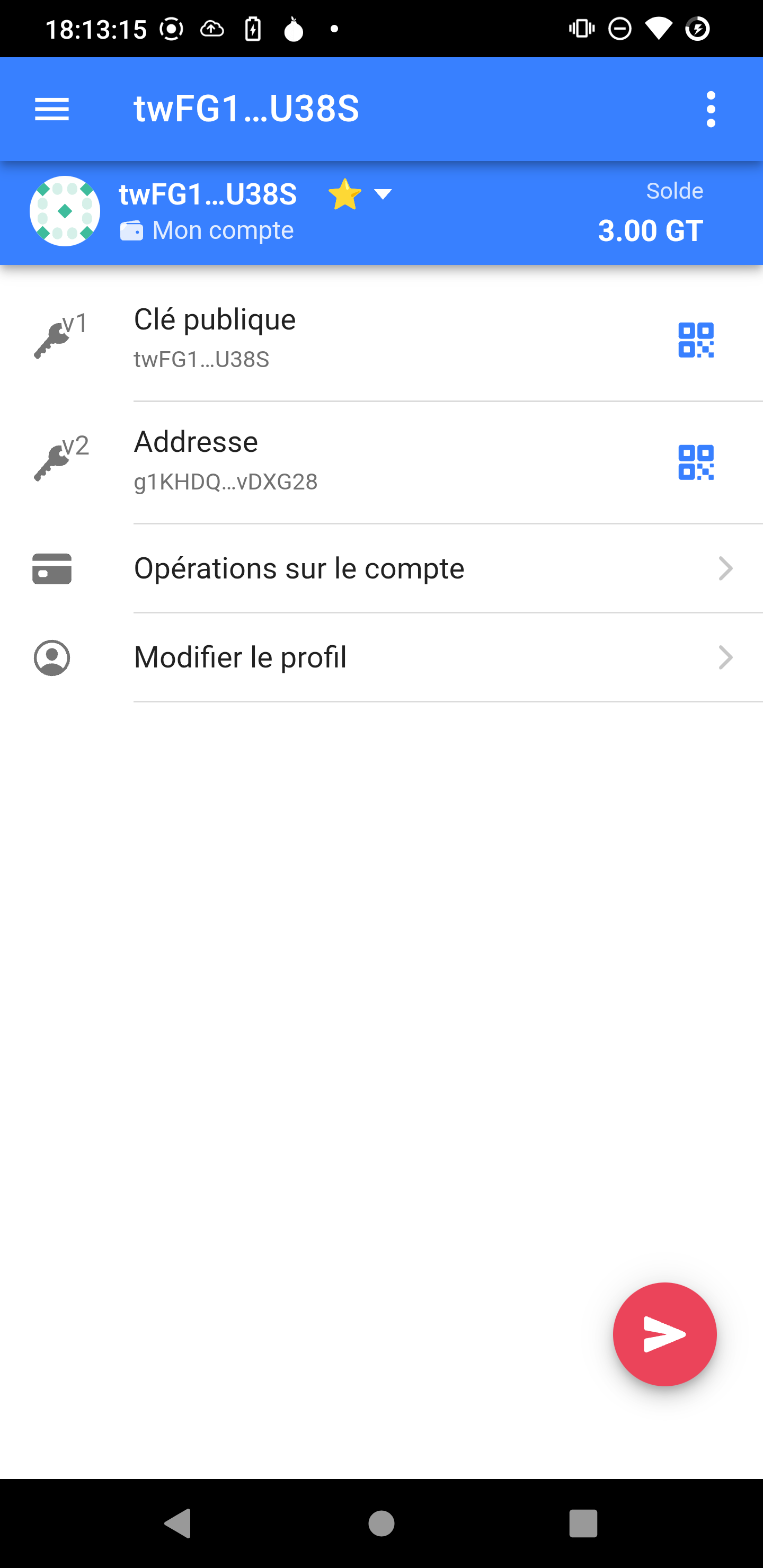Open the hamburger drawer menu
This screenshot has height=1568, width=763.
52,110
